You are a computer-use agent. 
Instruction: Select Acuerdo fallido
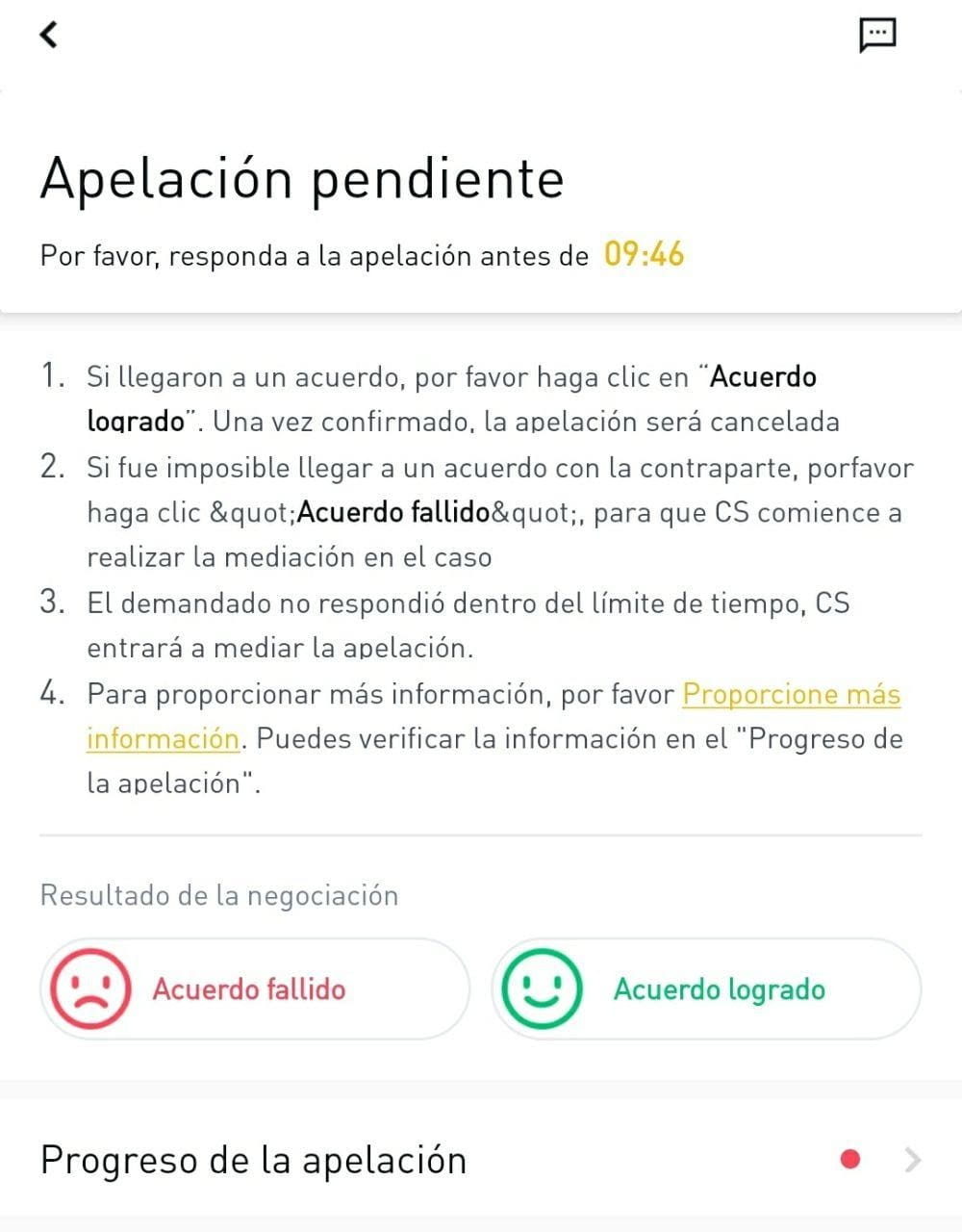point(254,989)
